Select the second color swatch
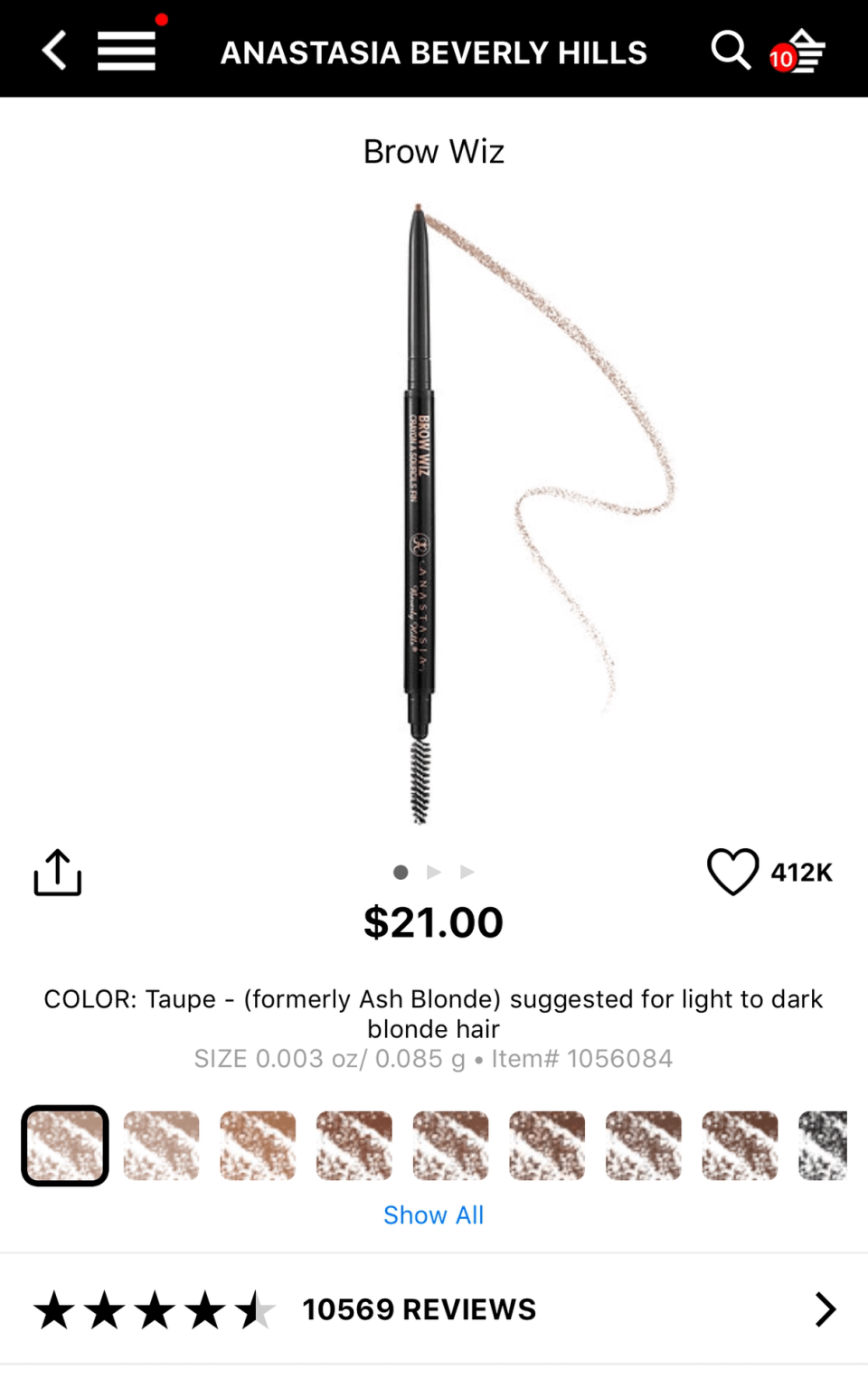 click(x=161, y=1146)
